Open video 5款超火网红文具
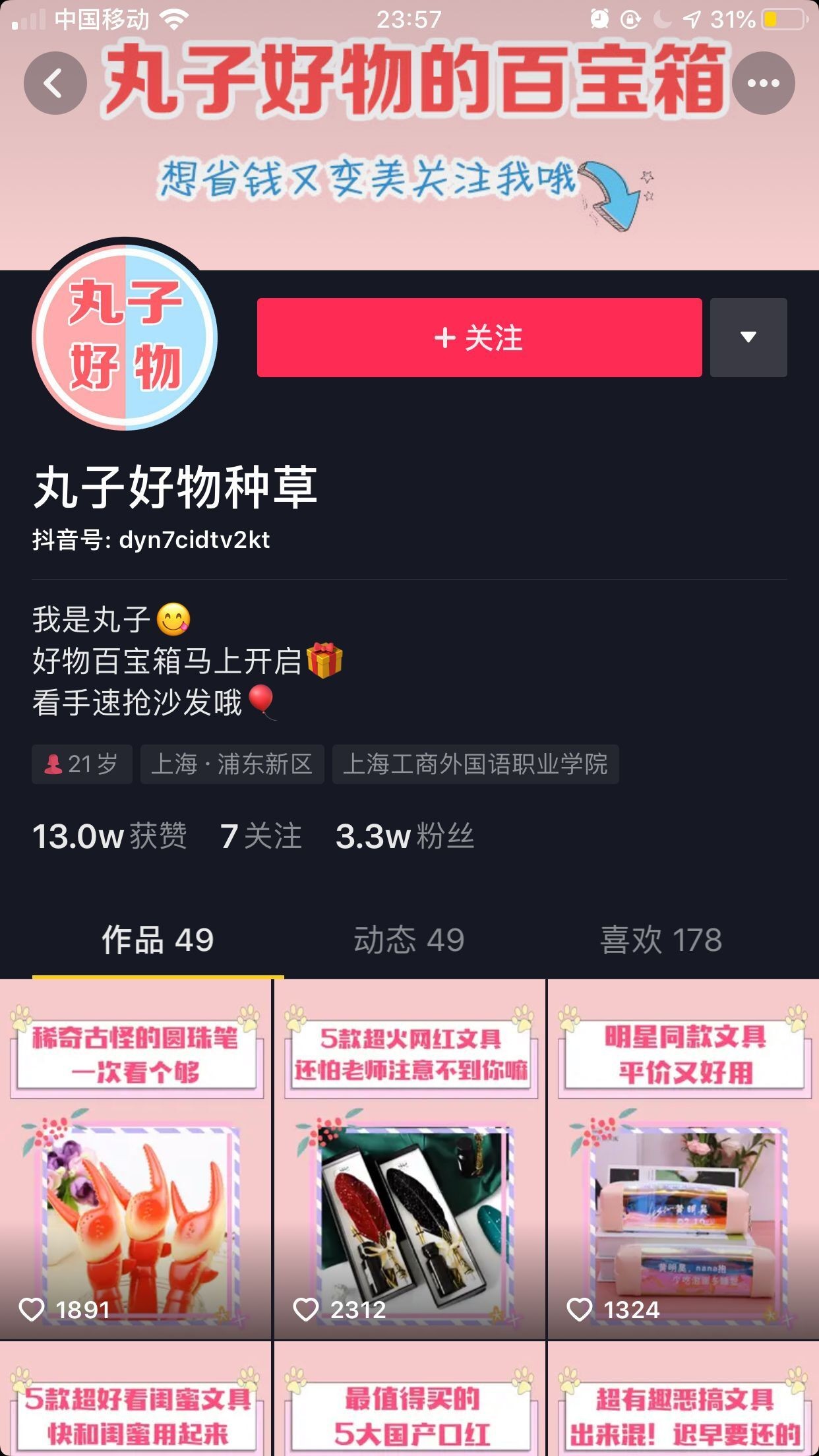 [409, 1161]
